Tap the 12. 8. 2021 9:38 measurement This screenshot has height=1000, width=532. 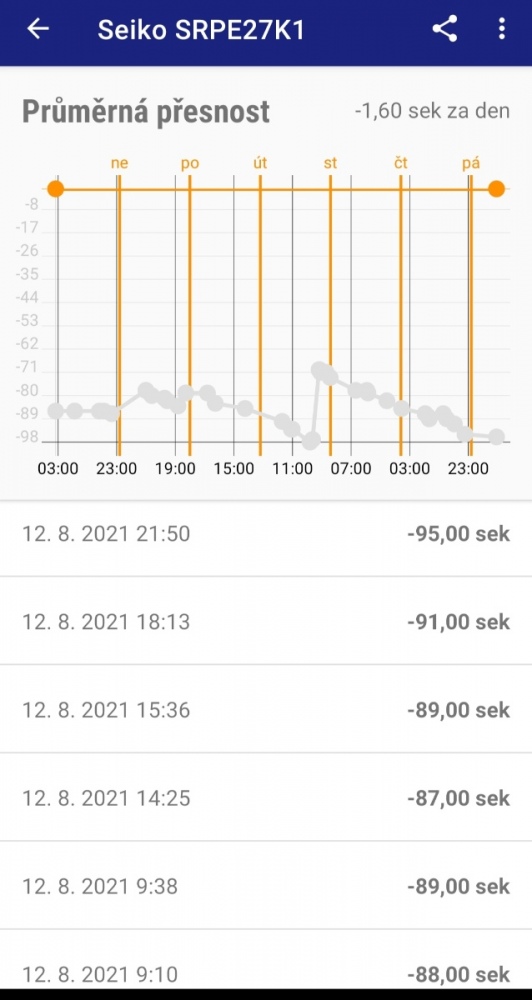pos(266,885)
